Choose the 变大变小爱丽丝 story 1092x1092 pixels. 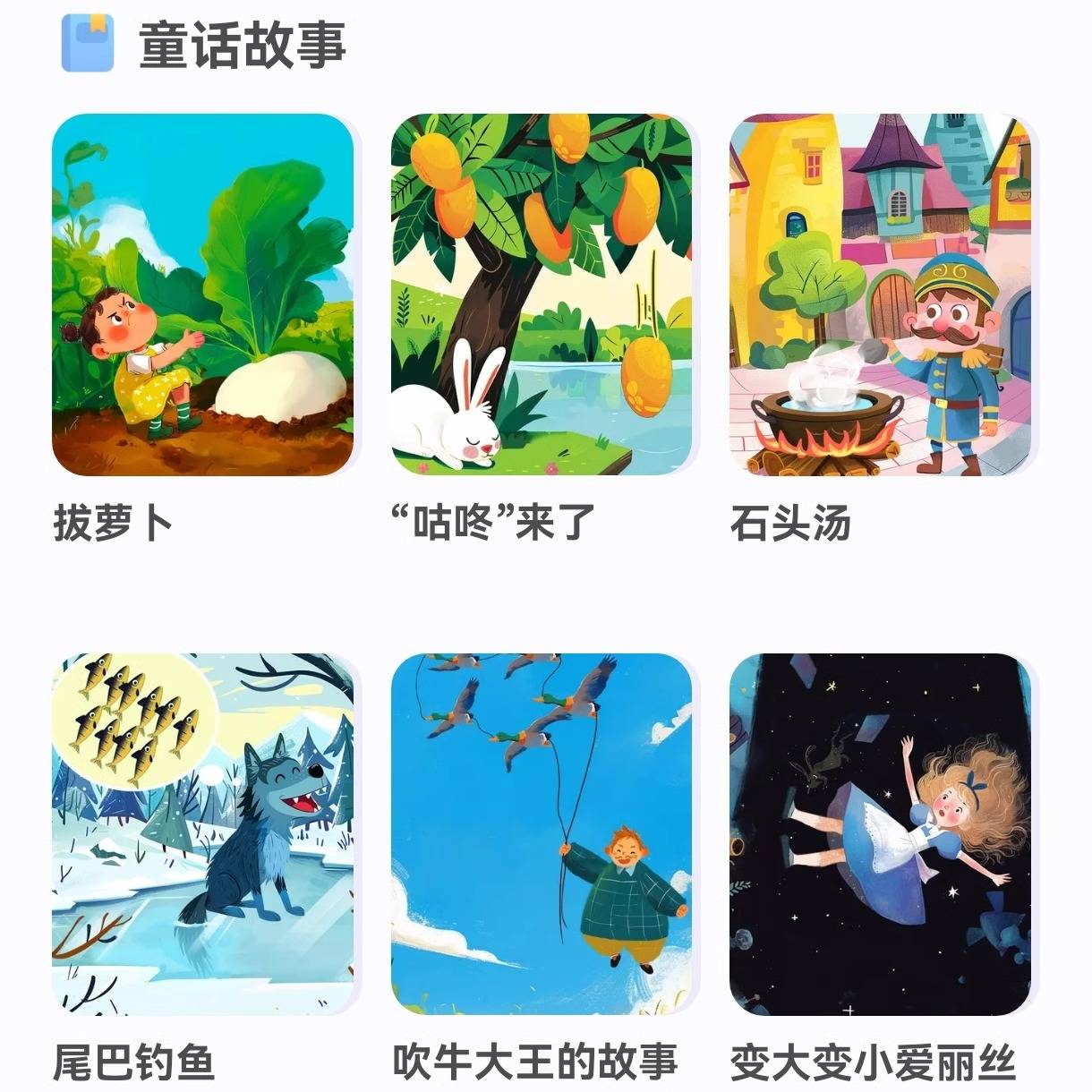[x=881, y=834]
